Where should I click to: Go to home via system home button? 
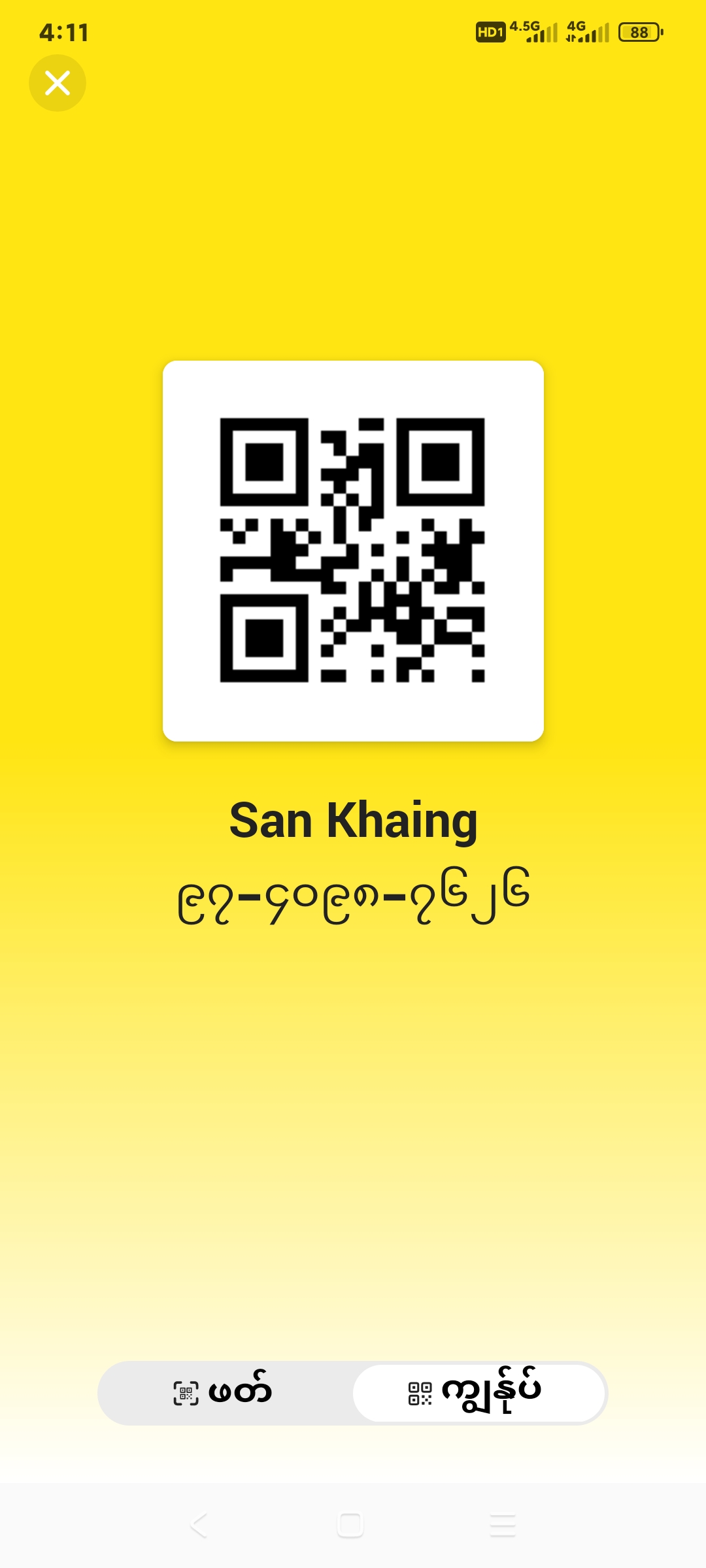350,1526
